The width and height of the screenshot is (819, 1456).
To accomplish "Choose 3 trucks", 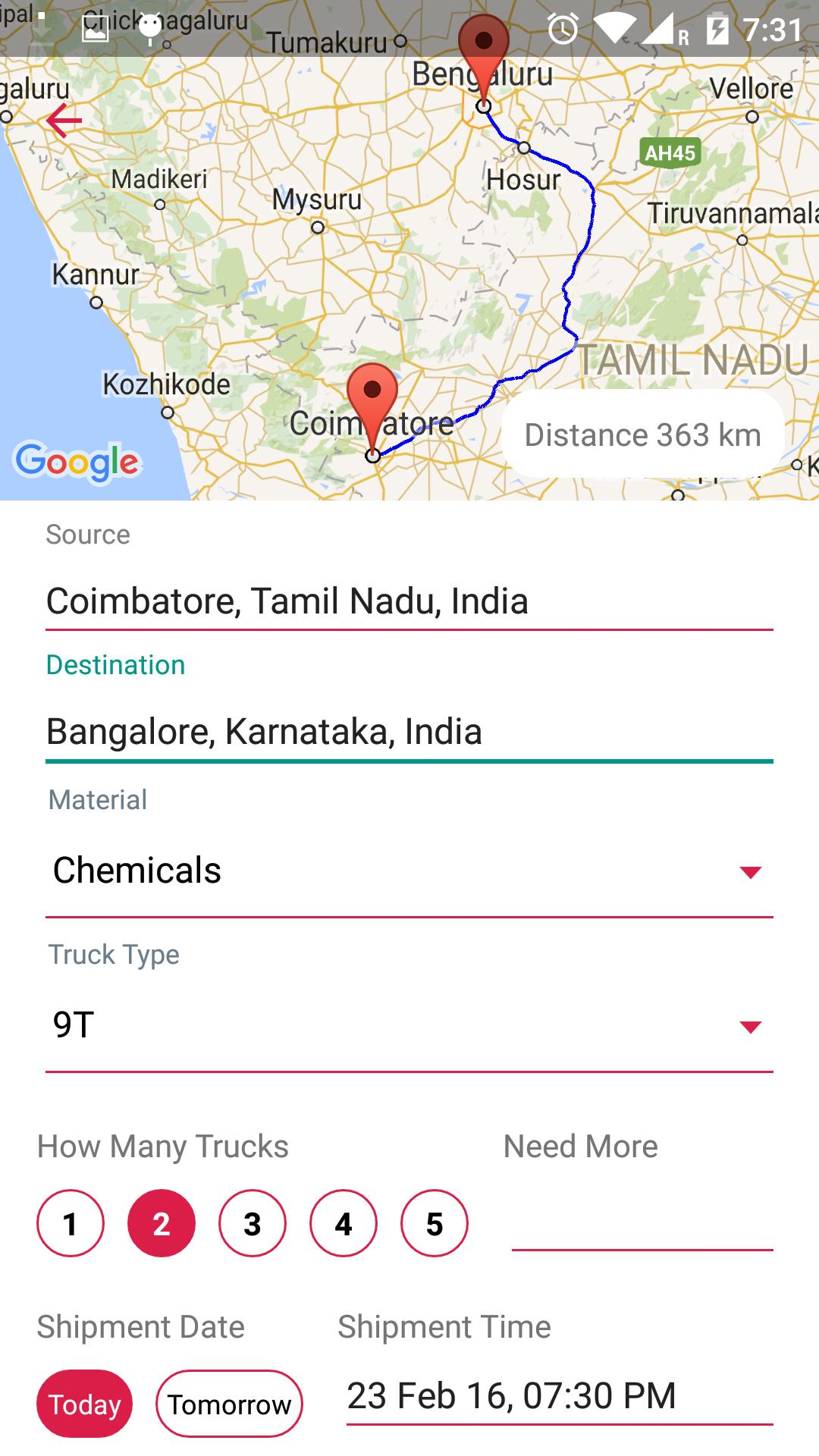I will tap(253, 1223).
